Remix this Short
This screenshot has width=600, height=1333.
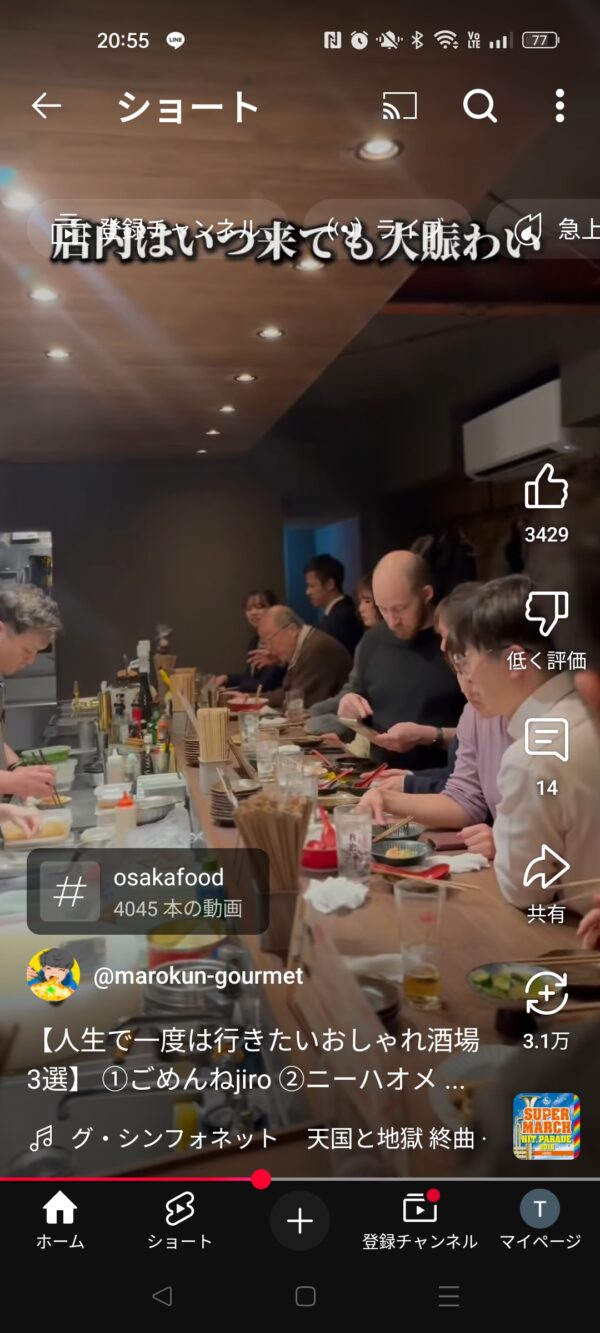(x=546, y=995)
